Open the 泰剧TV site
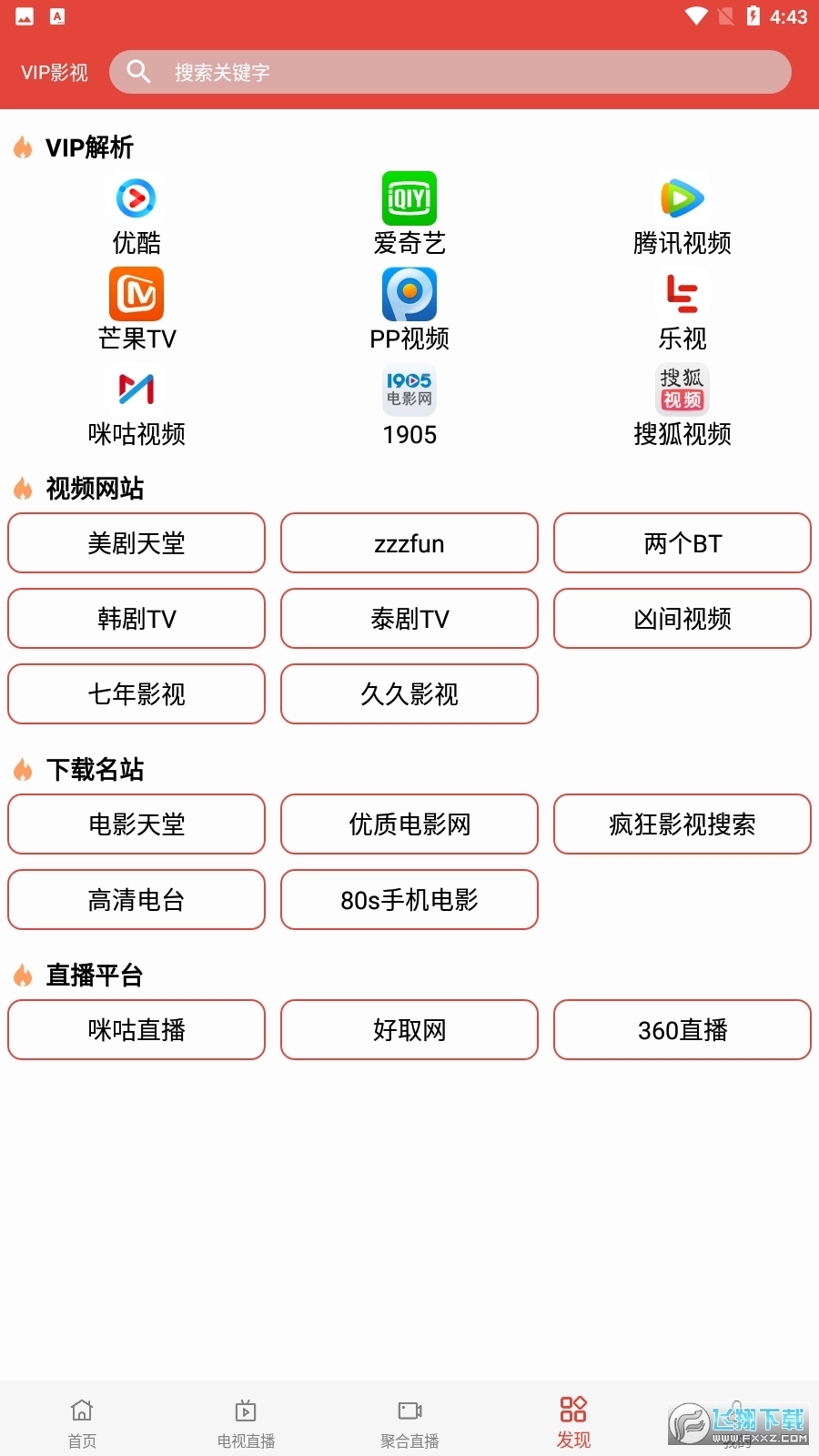This screenshot has width=819, height=1456. click(x=409, y=619)
